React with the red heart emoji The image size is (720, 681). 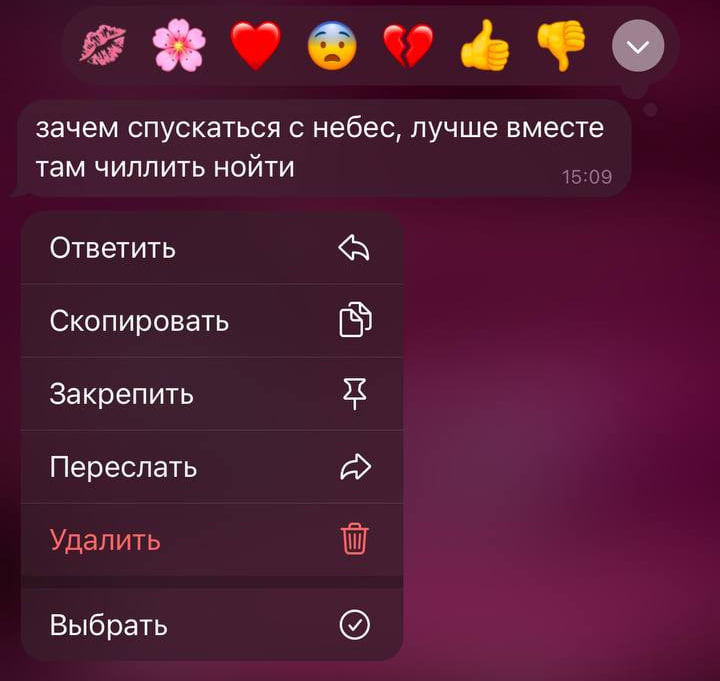click(x=256, y=46)
